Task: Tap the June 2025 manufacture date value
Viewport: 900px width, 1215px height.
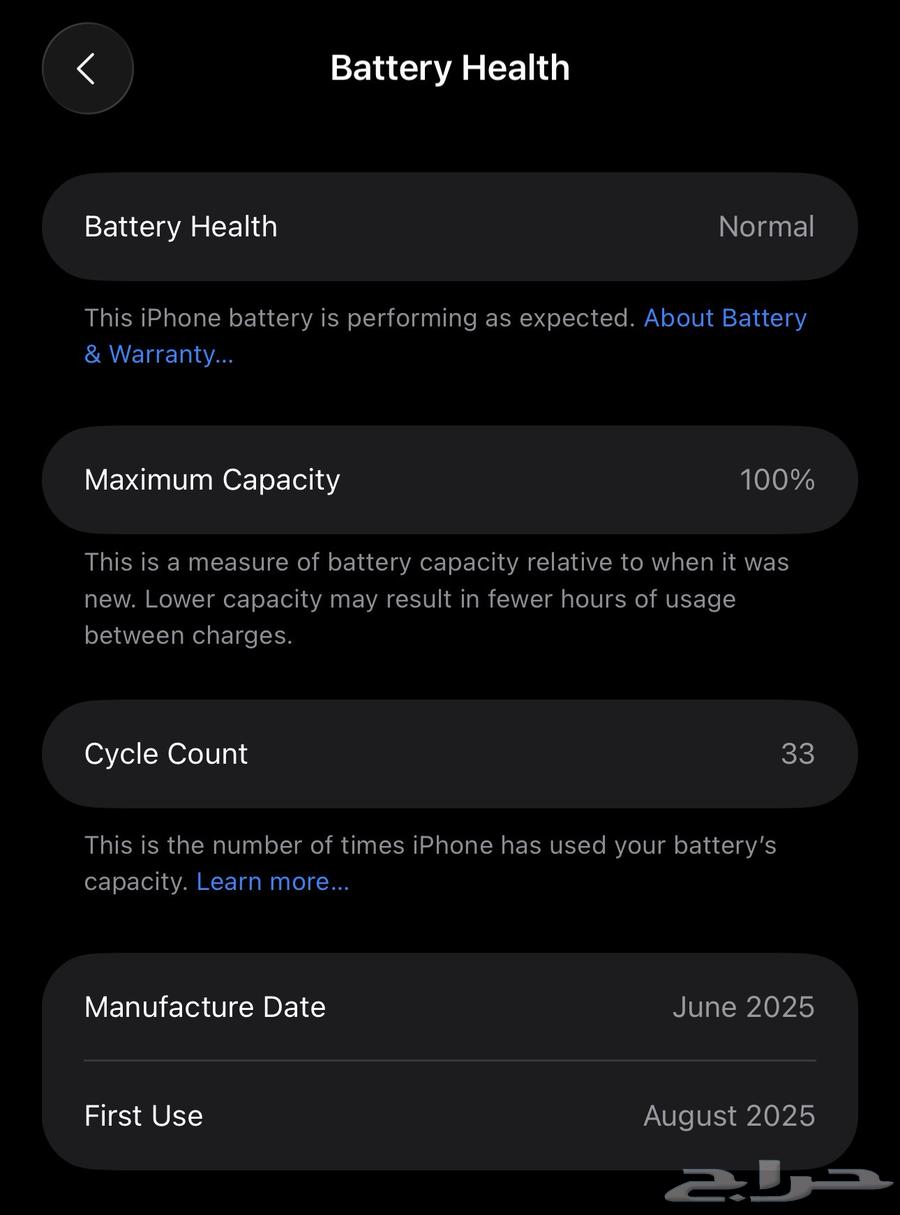Action: coord(744,1007)
